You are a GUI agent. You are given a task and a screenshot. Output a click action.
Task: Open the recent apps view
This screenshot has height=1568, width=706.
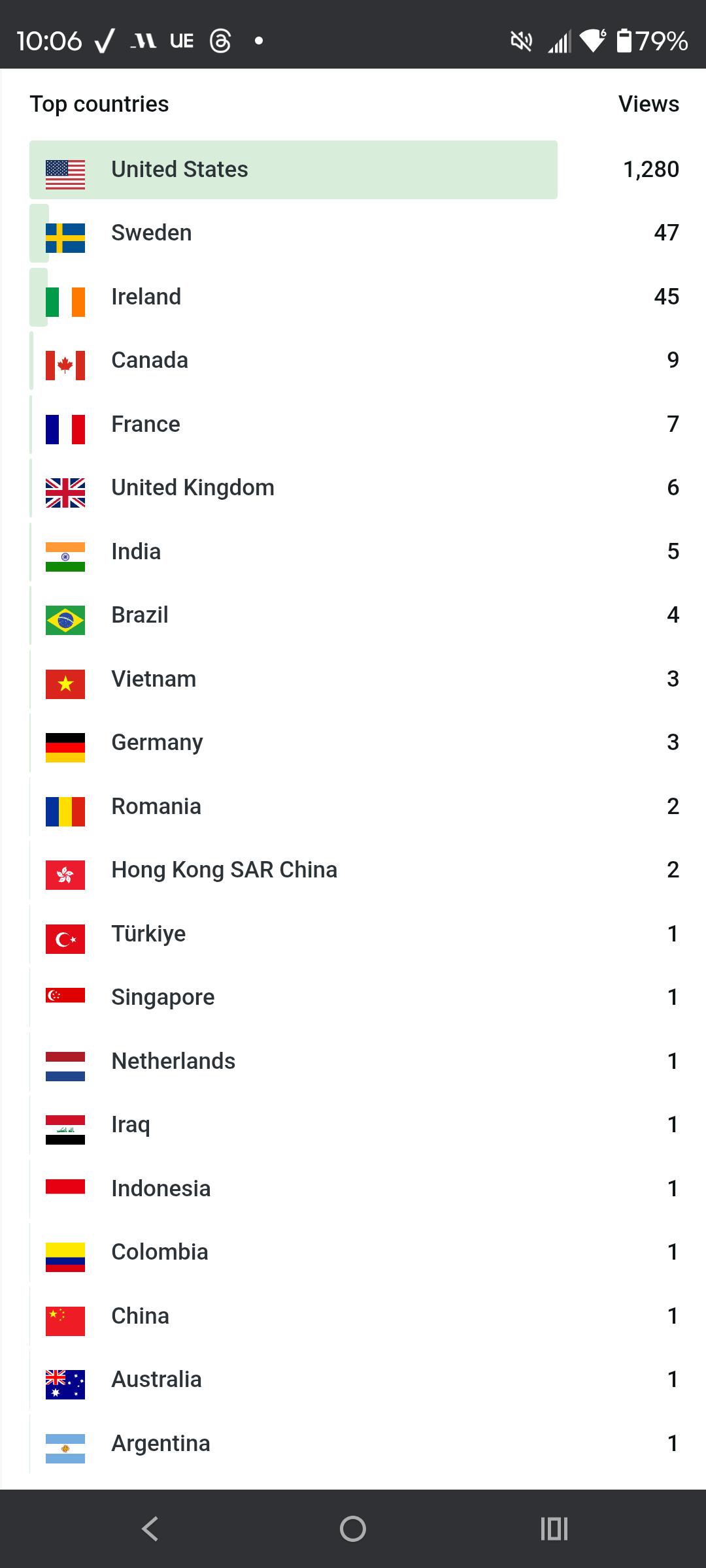pyautogui.click(x=554, y=1529)
